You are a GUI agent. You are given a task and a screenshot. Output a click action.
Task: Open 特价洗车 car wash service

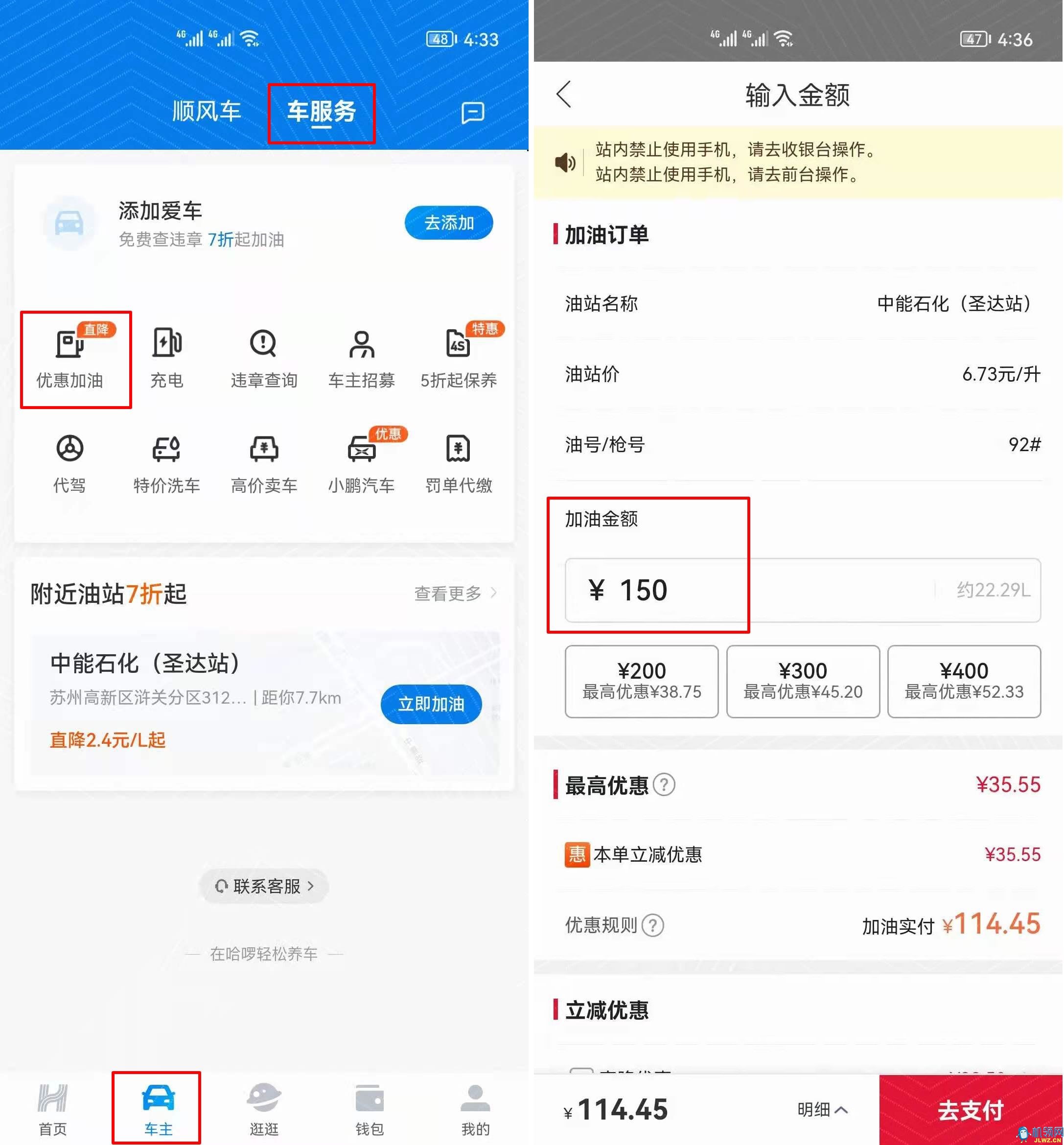[x=167, y=464]
